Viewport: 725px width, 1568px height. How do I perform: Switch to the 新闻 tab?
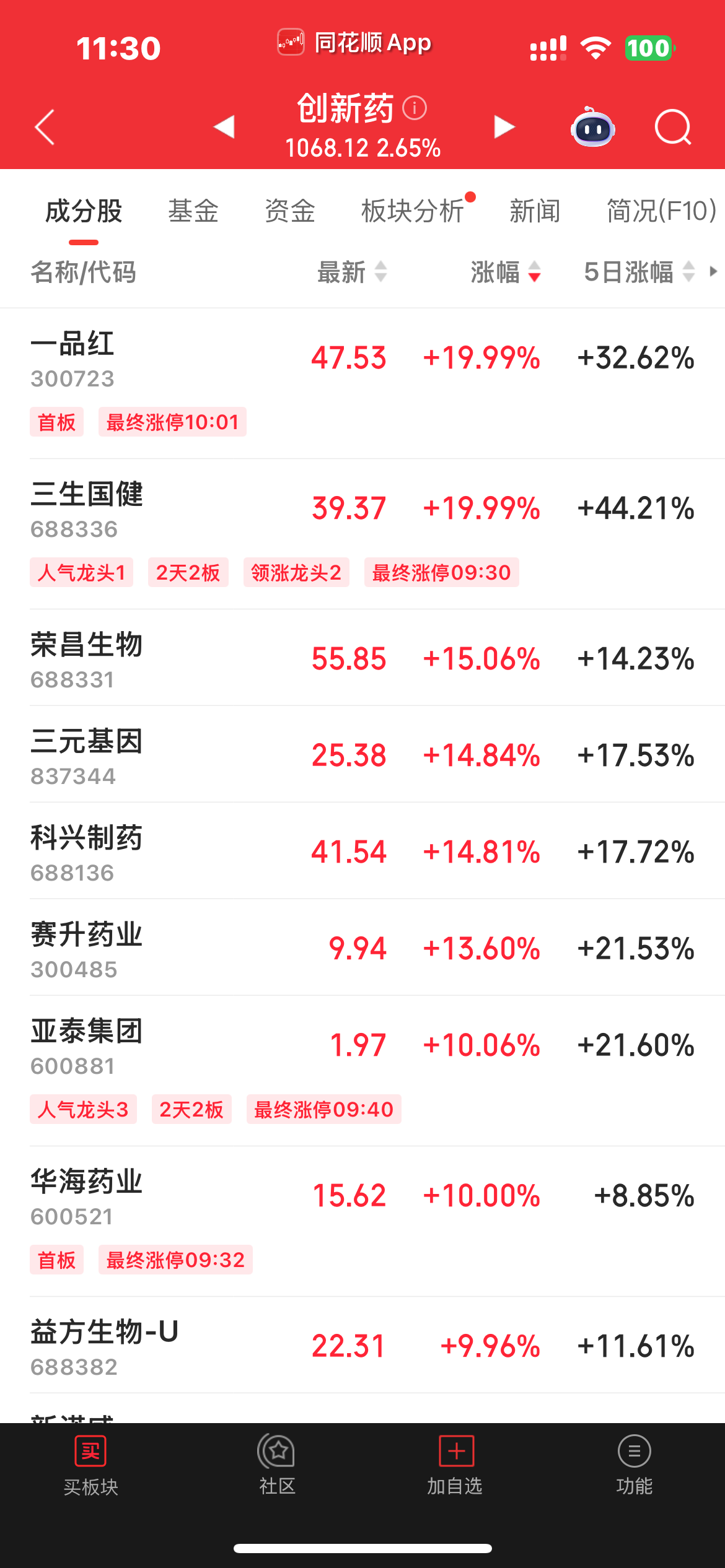[x=535, y=211]
